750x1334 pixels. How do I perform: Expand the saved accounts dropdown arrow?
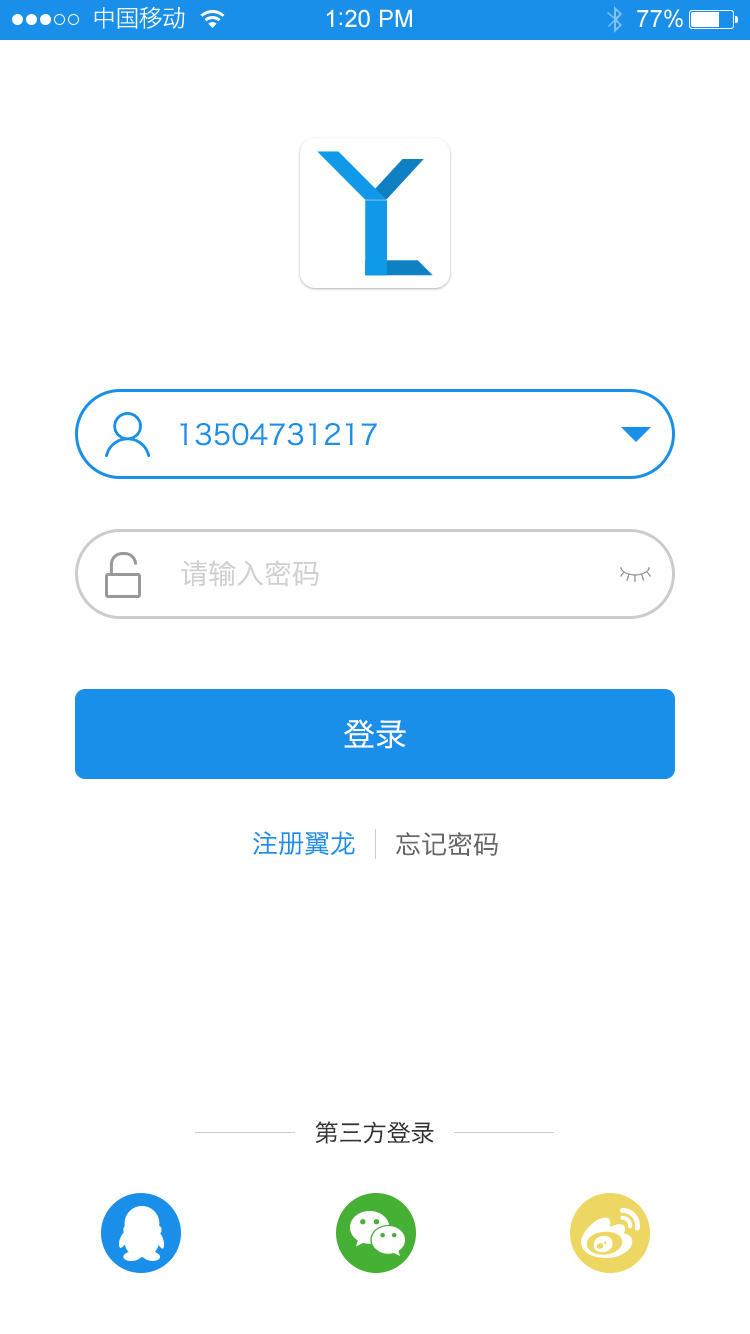636,434
